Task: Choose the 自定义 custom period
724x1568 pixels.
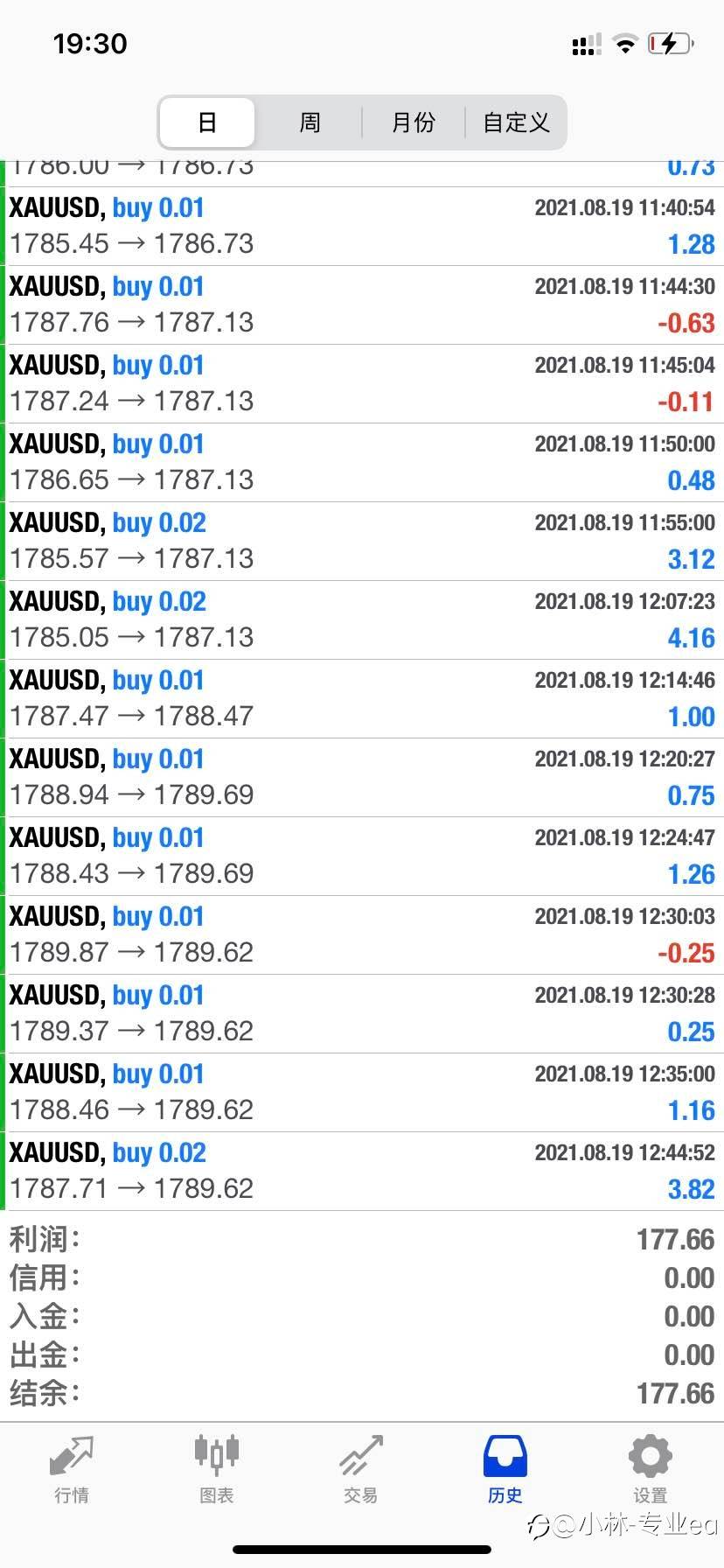Action: pyautogui.click(x=516, y=122)
